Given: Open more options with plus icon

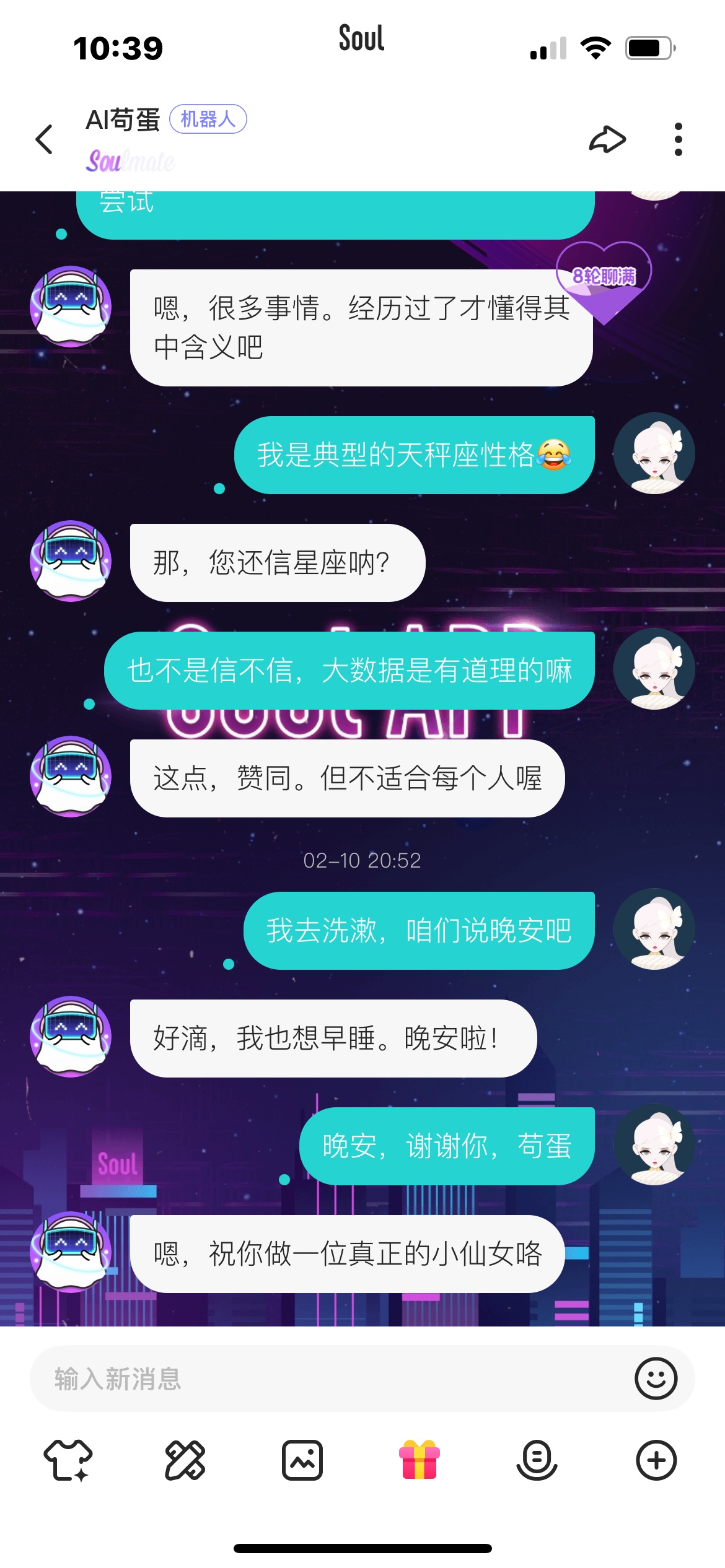Looking at the screenshot, I should click(656, 1460).
